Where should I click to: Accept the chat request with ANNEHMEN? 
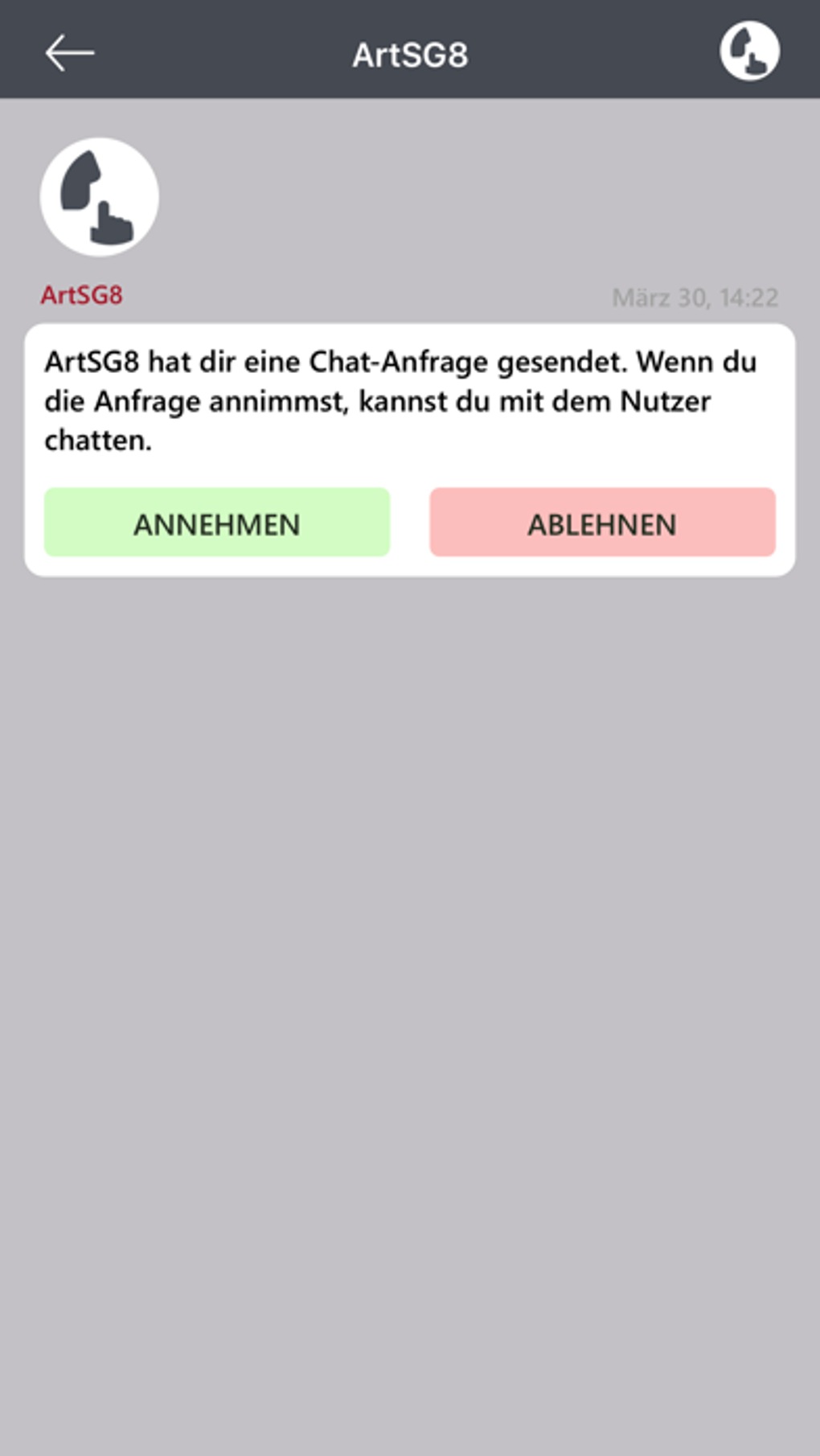(217, 523)
